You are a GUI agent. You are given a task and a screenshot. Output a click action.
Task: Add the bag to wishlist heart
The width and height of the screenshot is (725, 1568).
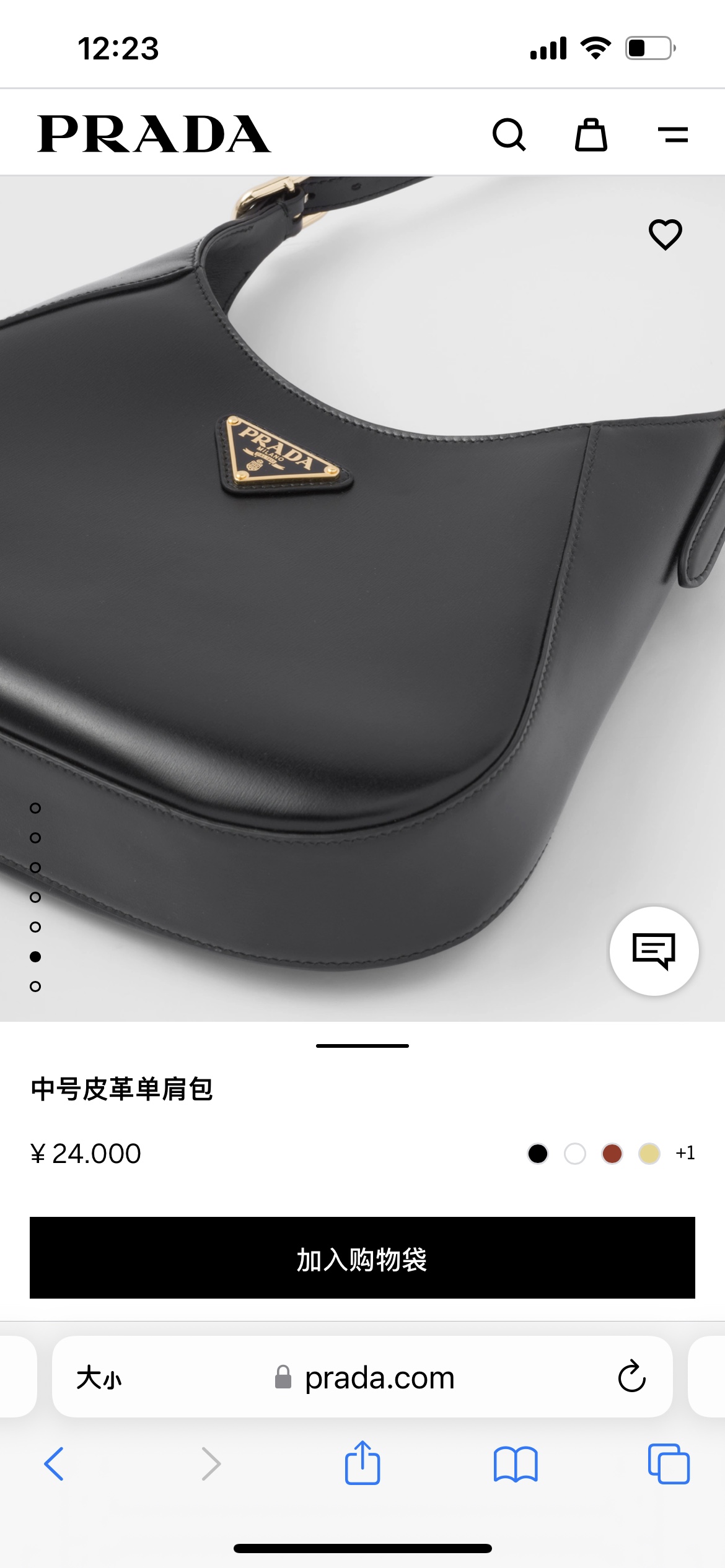point(665,235)
